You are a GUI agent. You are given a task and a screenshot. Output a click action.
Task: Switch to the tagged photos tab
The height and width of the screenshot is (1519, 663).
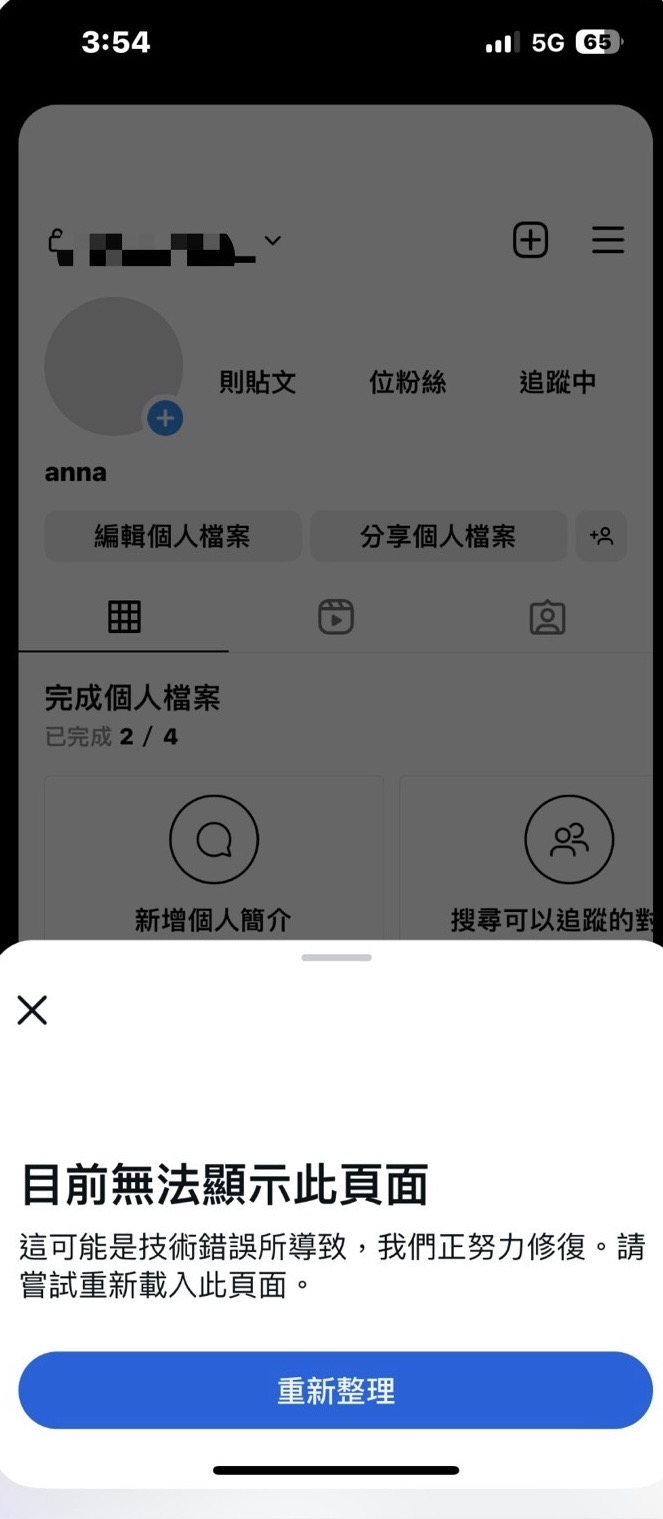pyautogui.click(x=547, y=617)
